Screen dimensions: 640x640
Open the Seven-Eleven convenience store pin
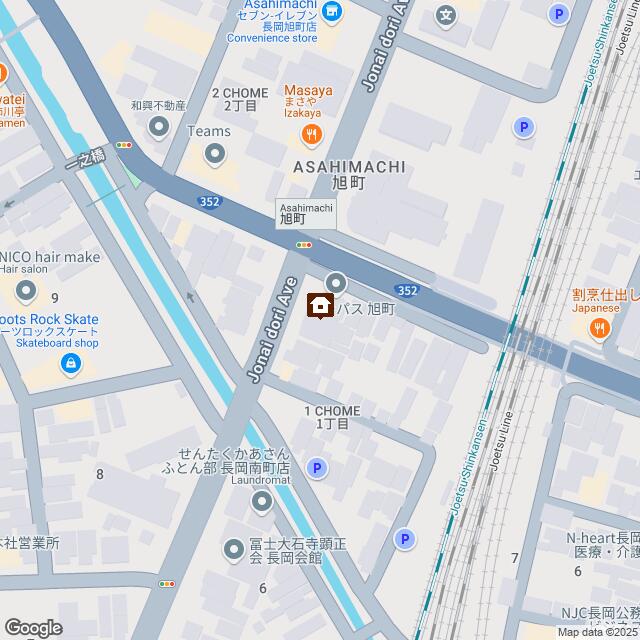[x=333, y=12]
